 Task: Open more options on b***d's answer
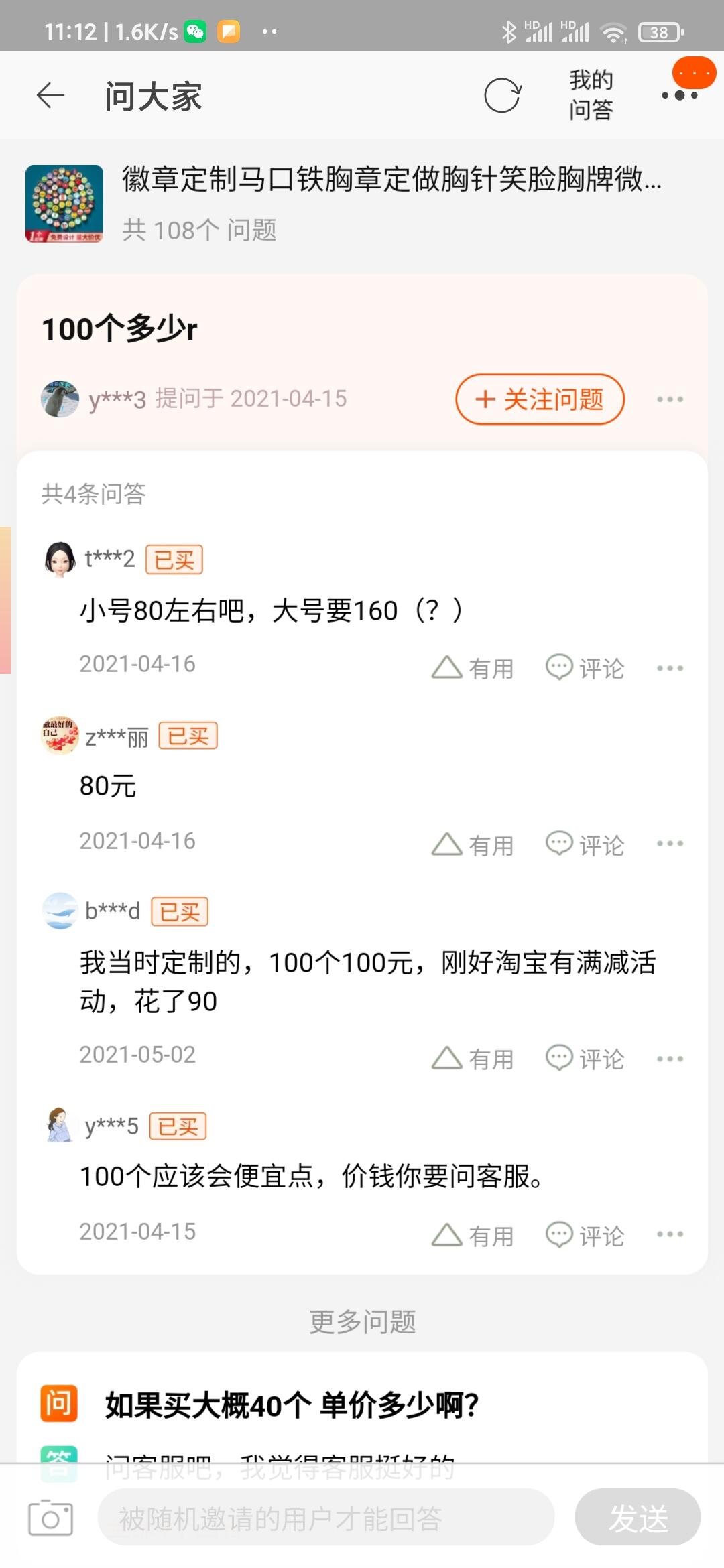(670, 1059)
